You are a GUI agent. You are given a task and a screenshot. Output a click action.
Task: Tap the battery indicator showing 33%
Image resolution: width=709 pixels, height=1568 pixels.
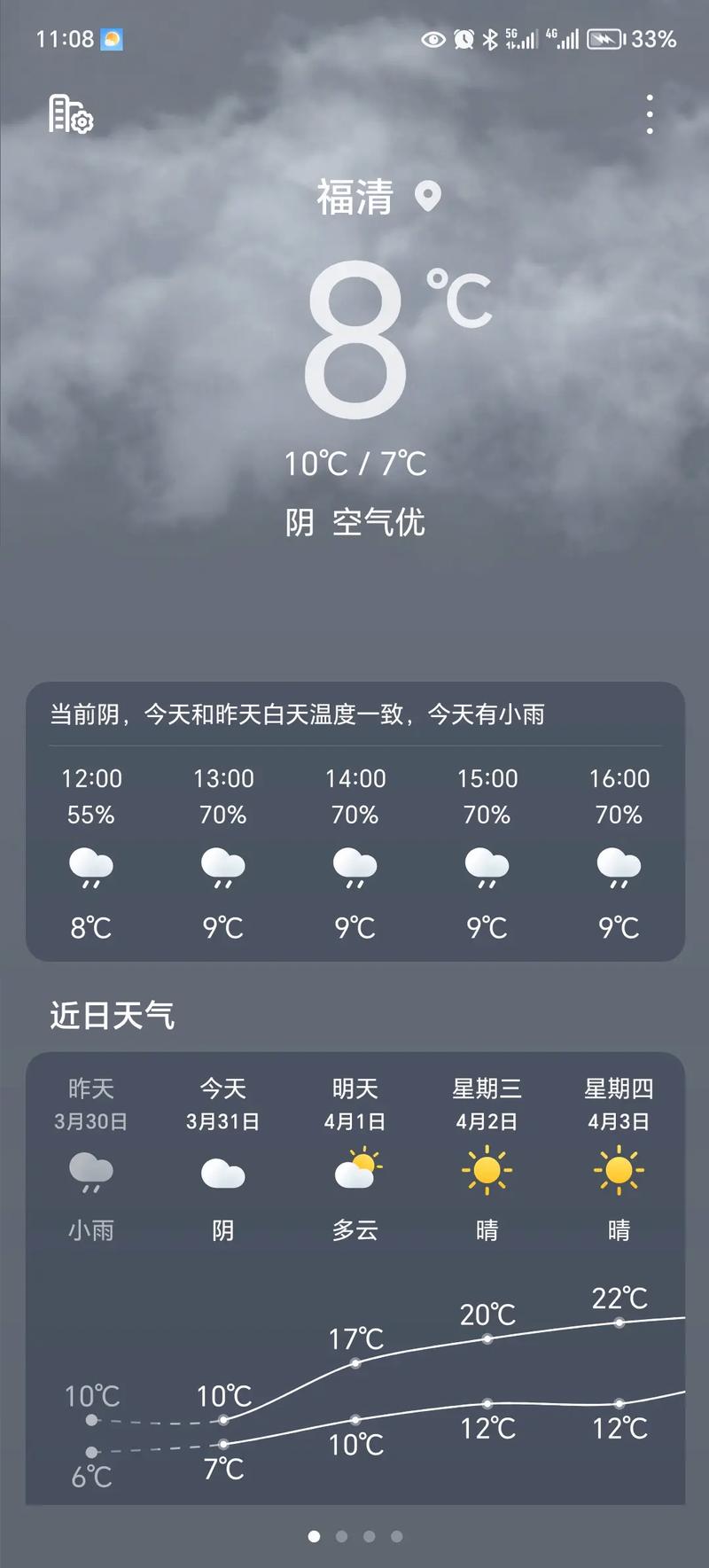(629, 38)
